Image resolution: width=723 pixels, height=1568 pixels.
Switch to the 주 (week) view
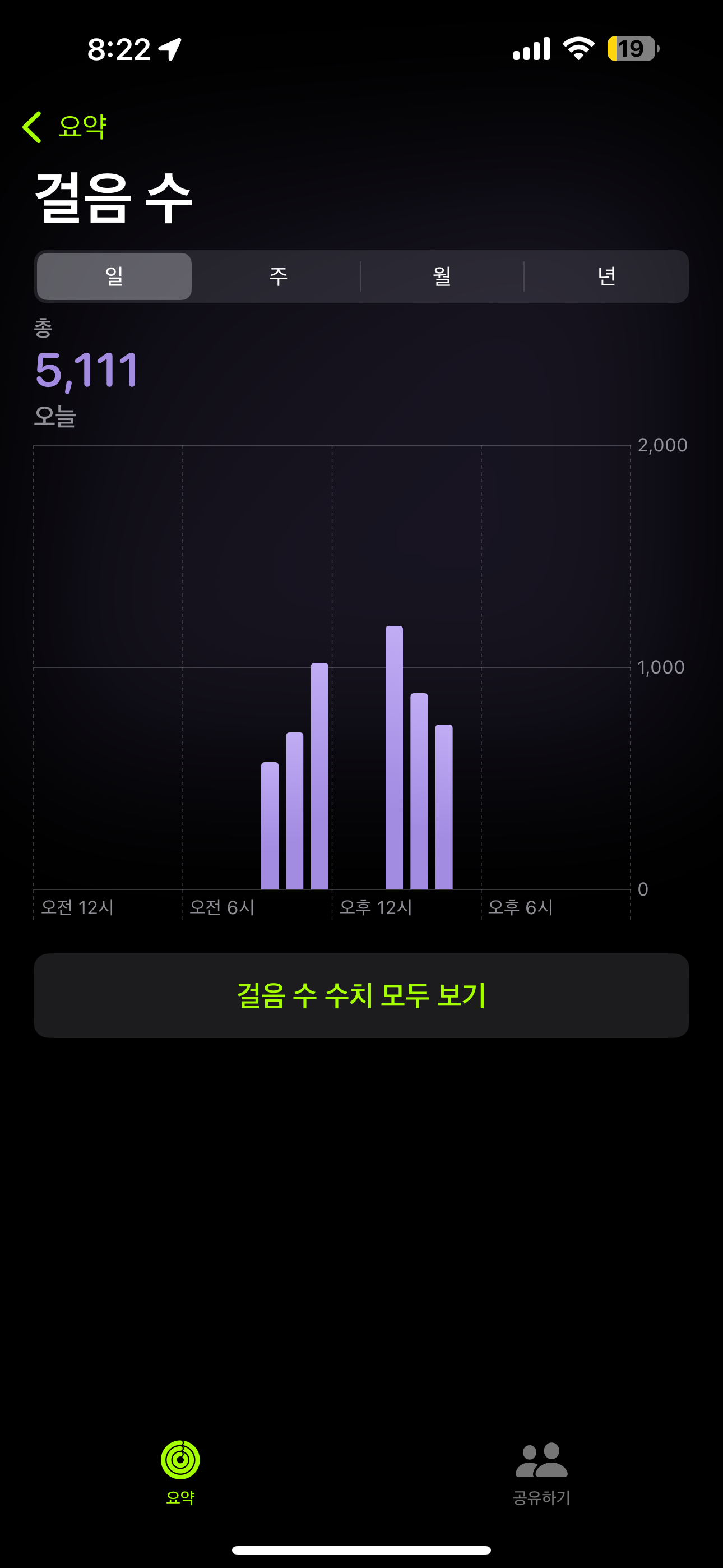point(278,276)
